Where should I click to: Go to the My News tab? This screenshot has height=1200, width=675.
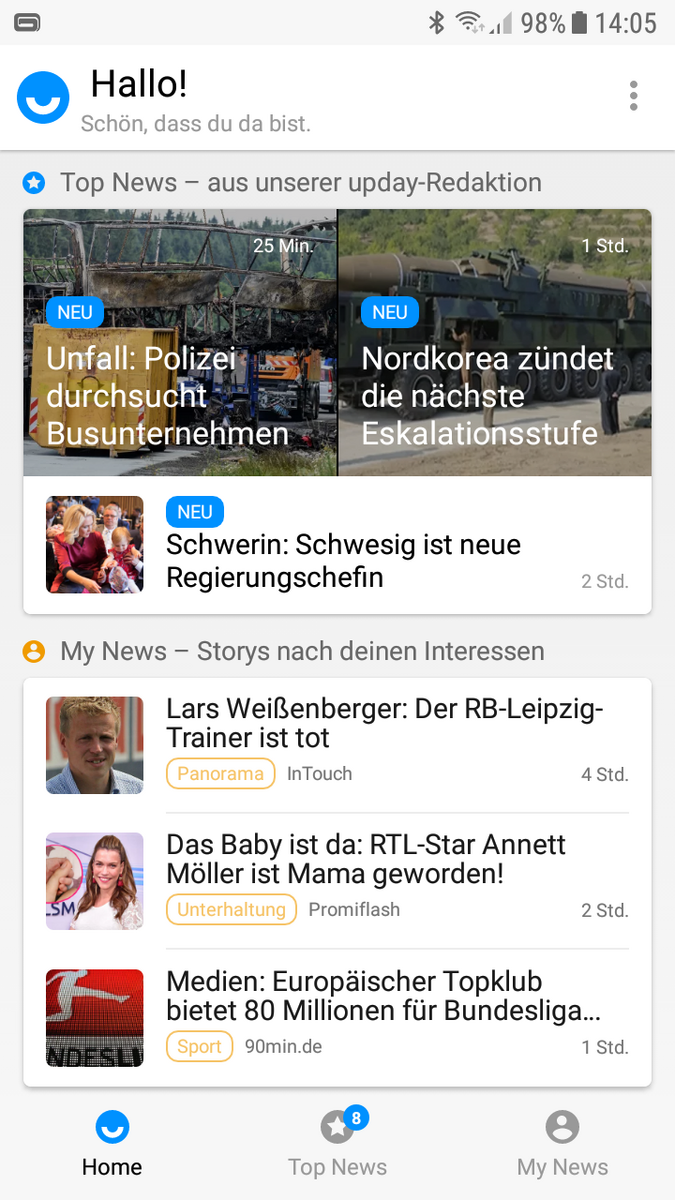coord(562,1143)
